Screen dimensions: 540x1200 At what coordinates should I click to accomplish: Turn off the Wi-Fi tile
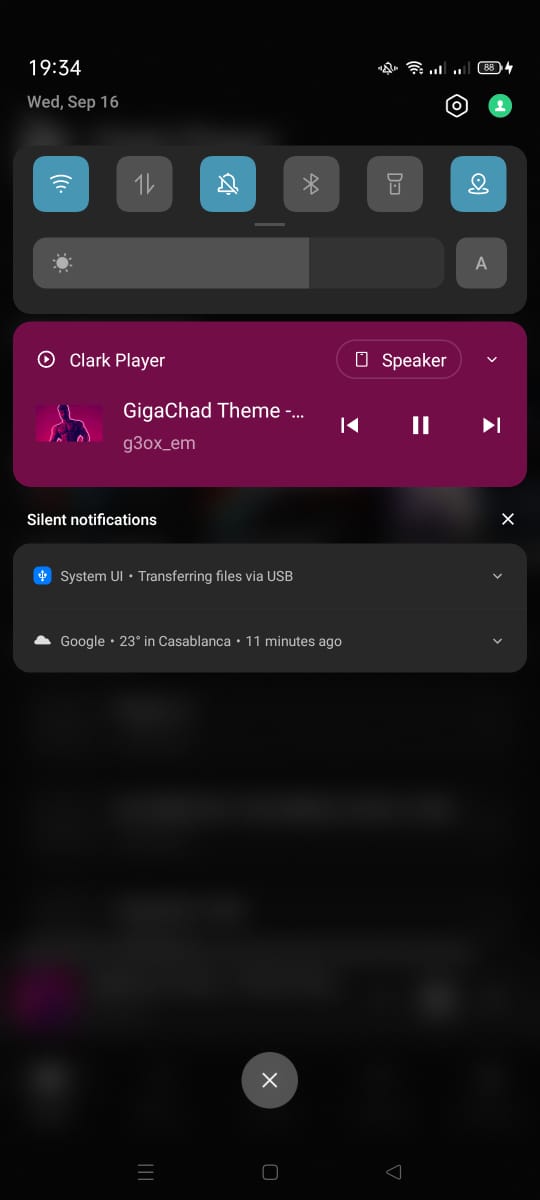[x=61, y=184]
